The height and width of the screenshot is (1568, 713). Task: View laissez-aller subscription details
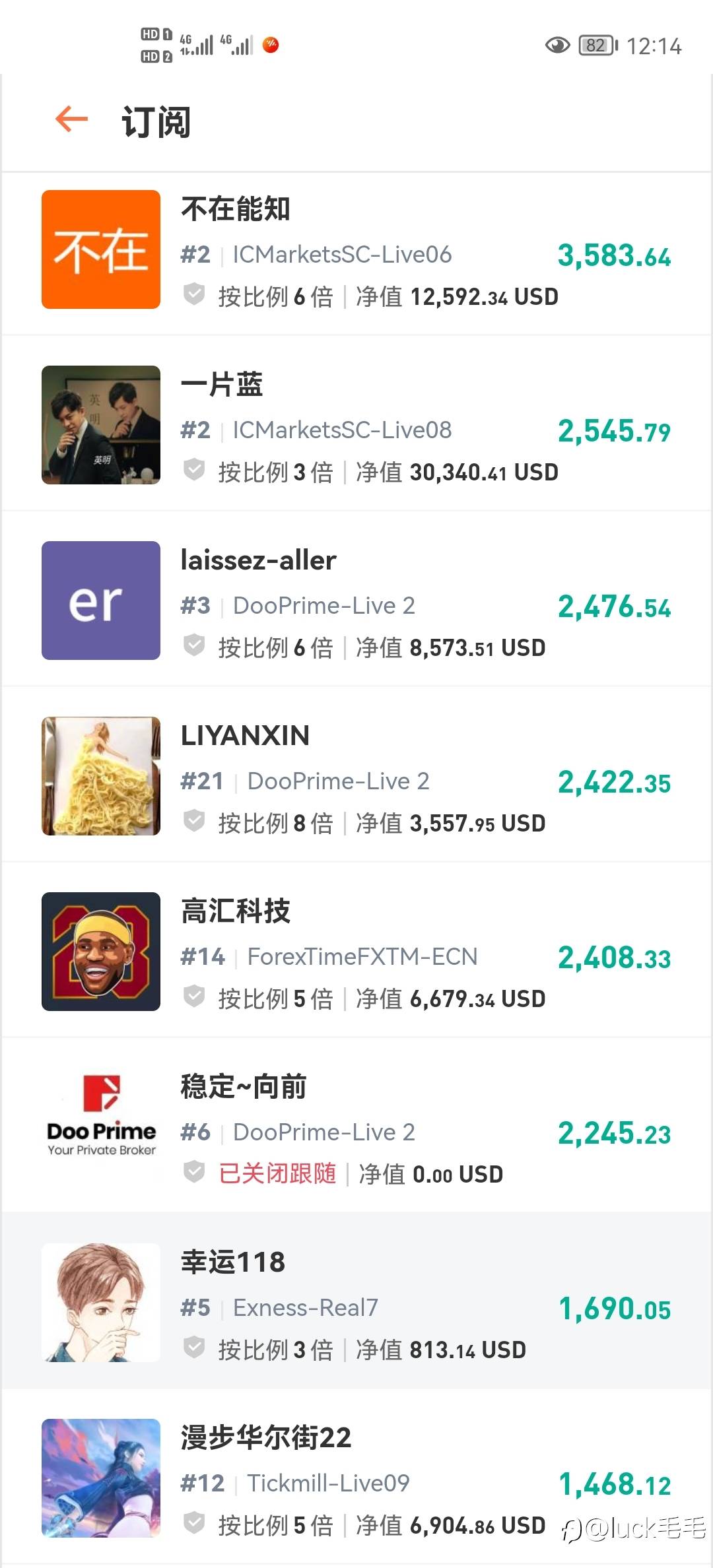click(x=356, y=601)
